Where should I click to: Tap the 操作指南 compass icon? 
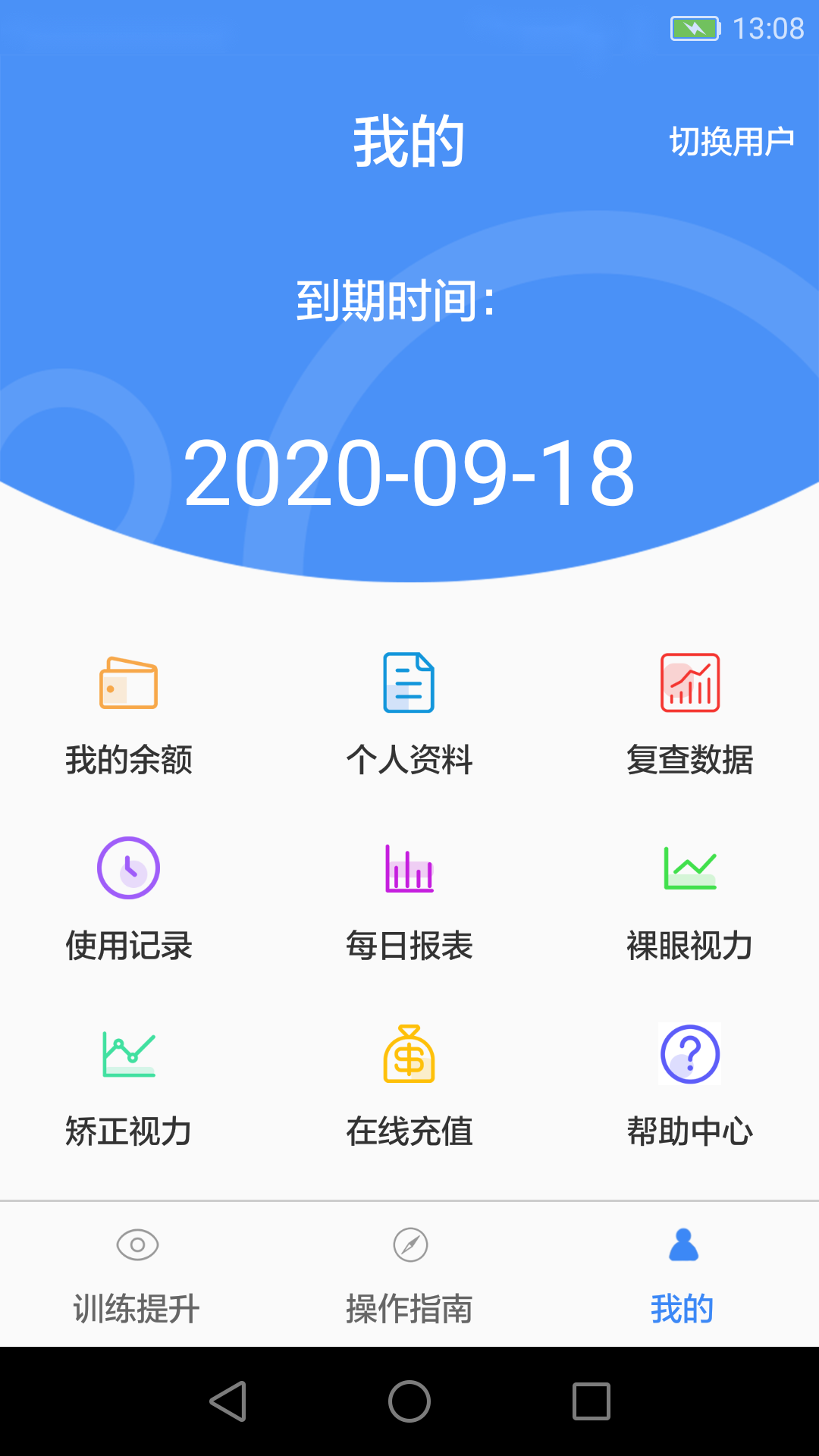click(x=409, y=1246)
